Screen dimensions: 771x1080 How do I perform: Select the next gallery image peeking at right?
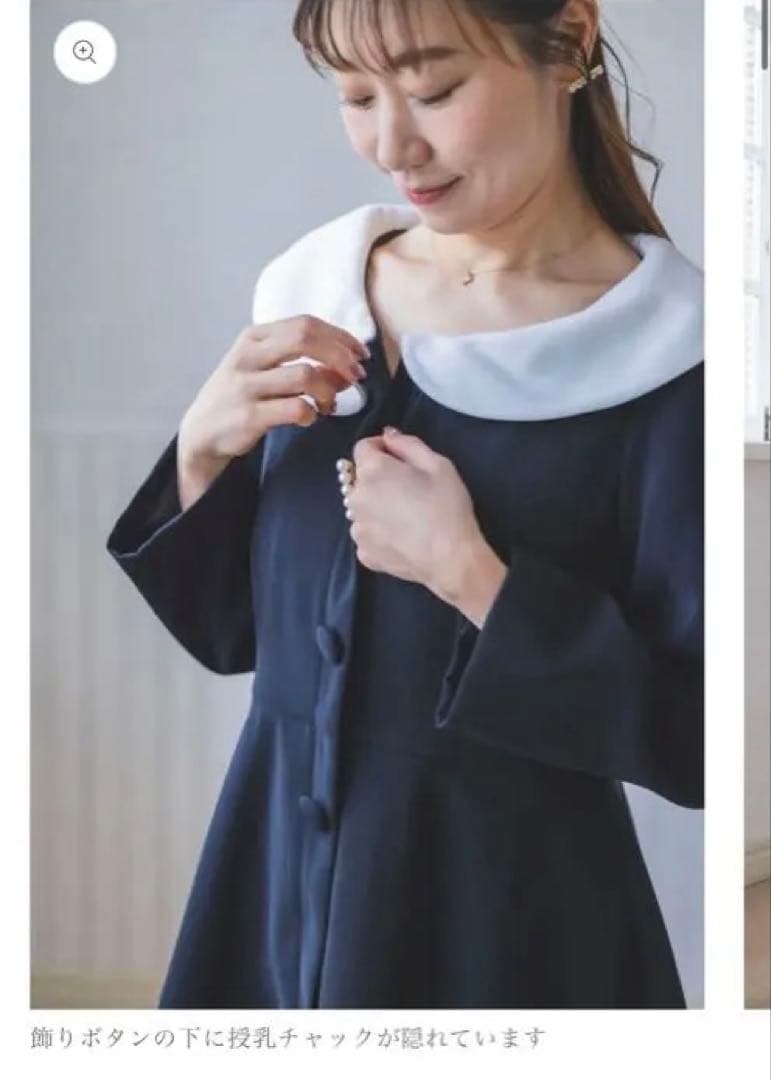758,500
